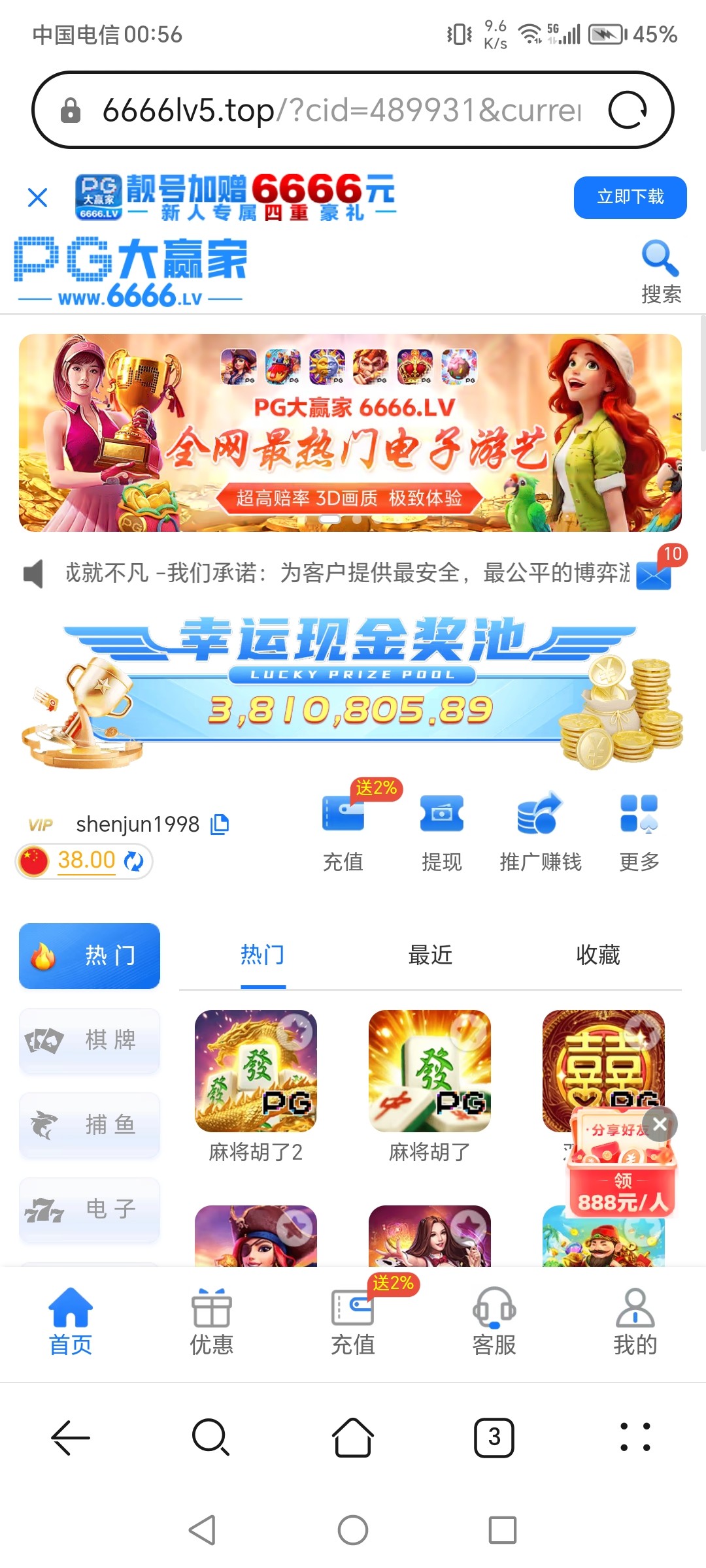Switch to the 最近 tab
Screen dimensions: 706x1568
[x=430, y=955]
